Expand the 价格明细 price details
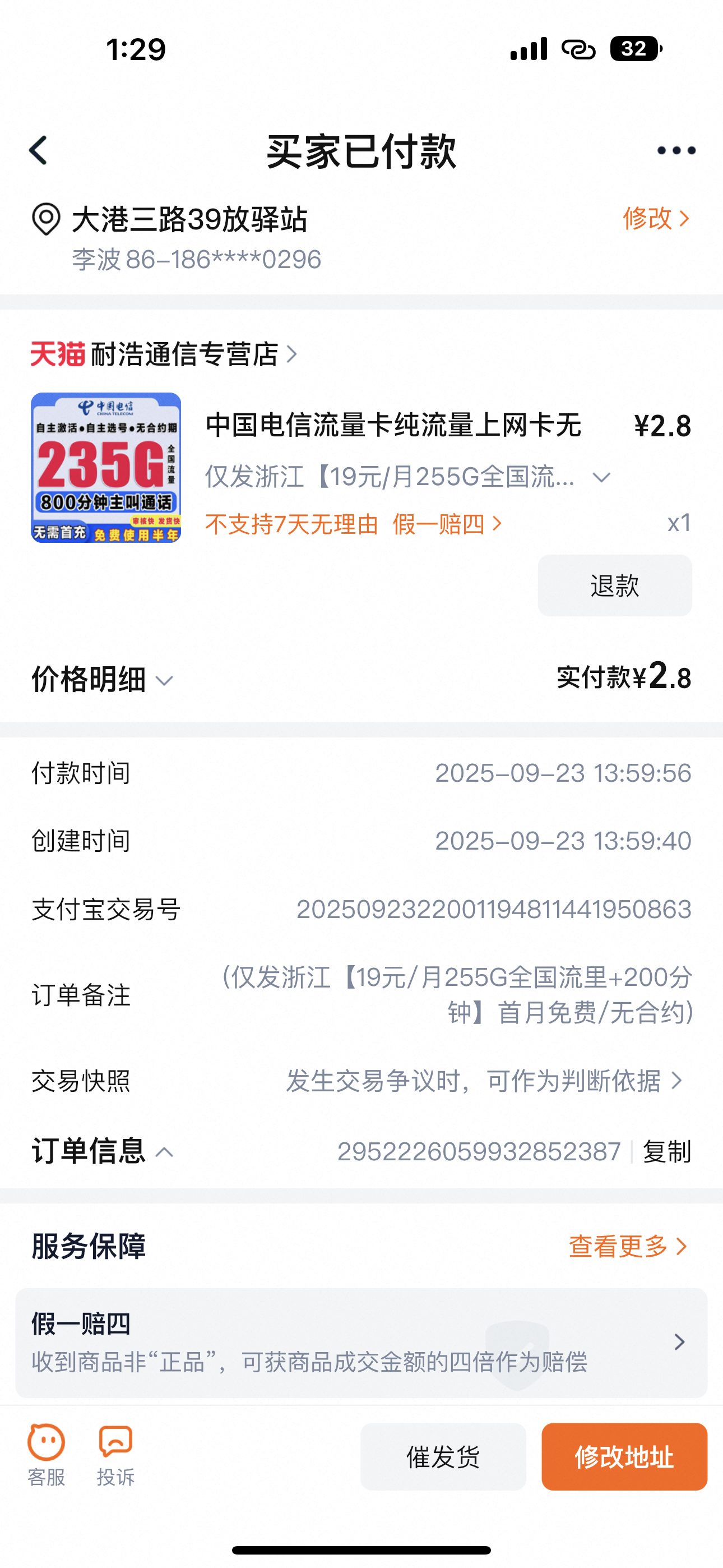This screenshot has width=723, height=1568. pos(102,679)
